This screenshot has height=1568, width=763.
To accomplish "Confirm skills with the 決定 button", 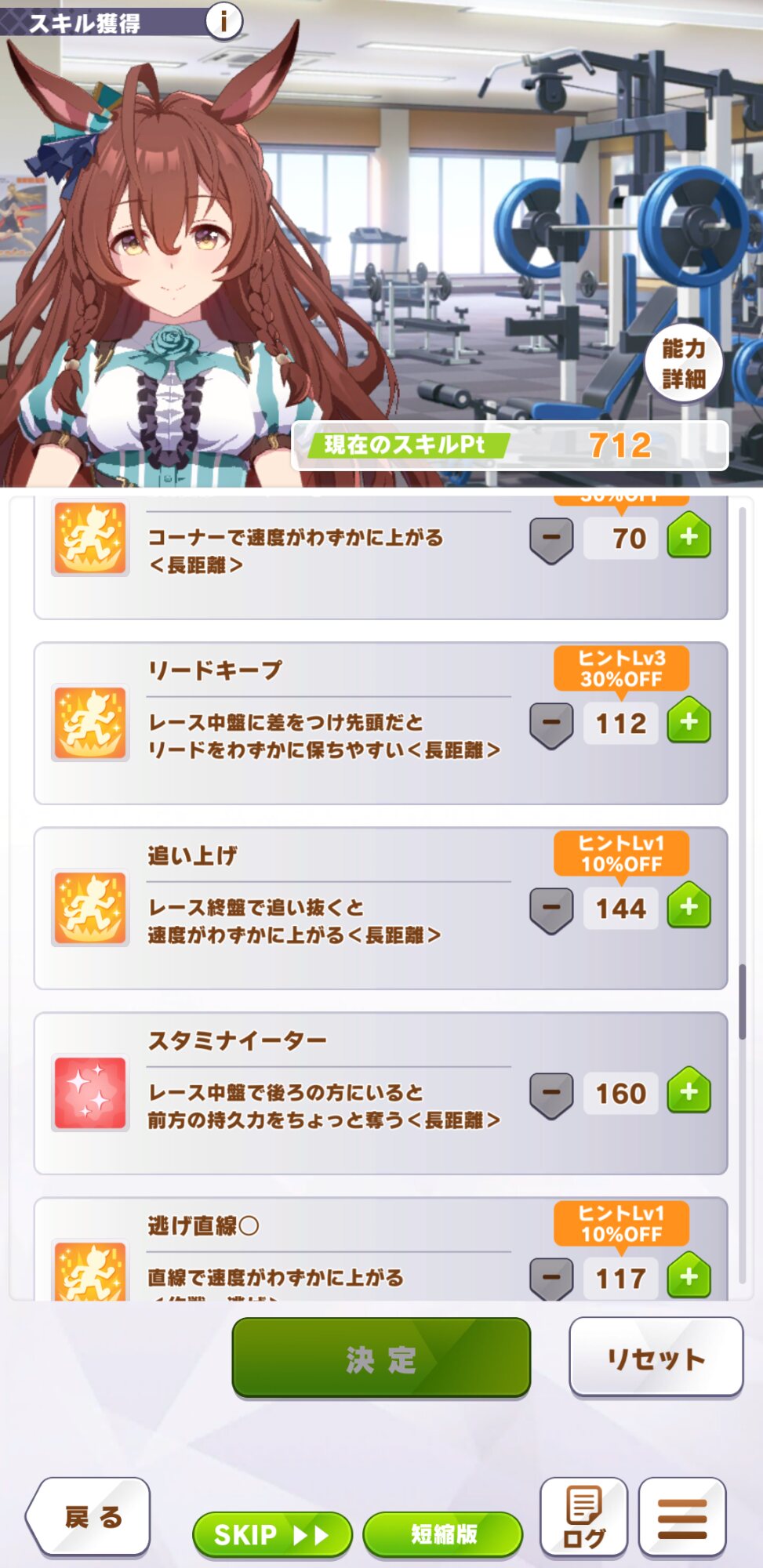I will pyautogui.click(x=381, y=1359).
